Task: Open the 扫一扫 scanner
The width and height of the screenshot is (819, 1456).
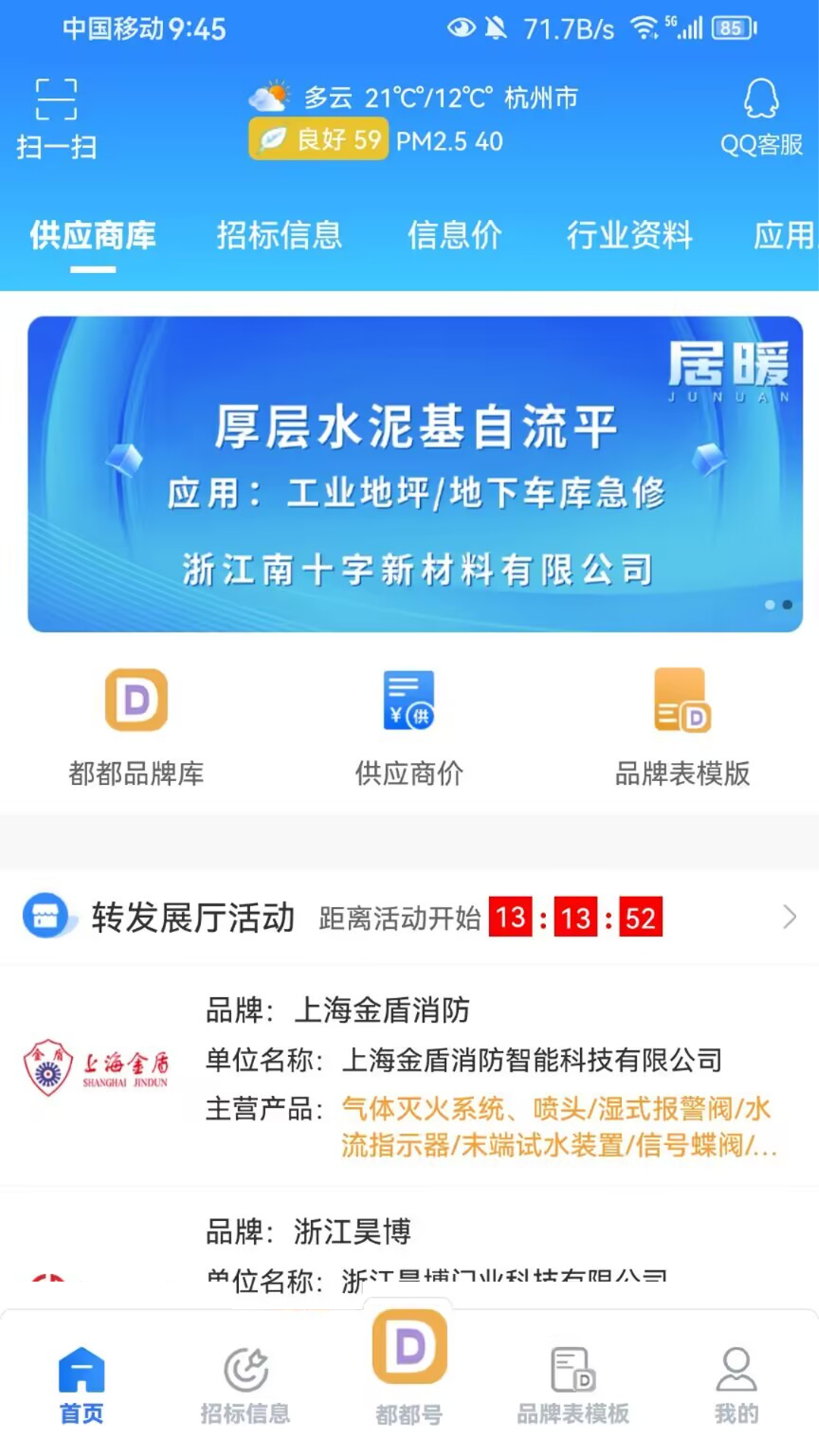Action: (x=57, y=119)
